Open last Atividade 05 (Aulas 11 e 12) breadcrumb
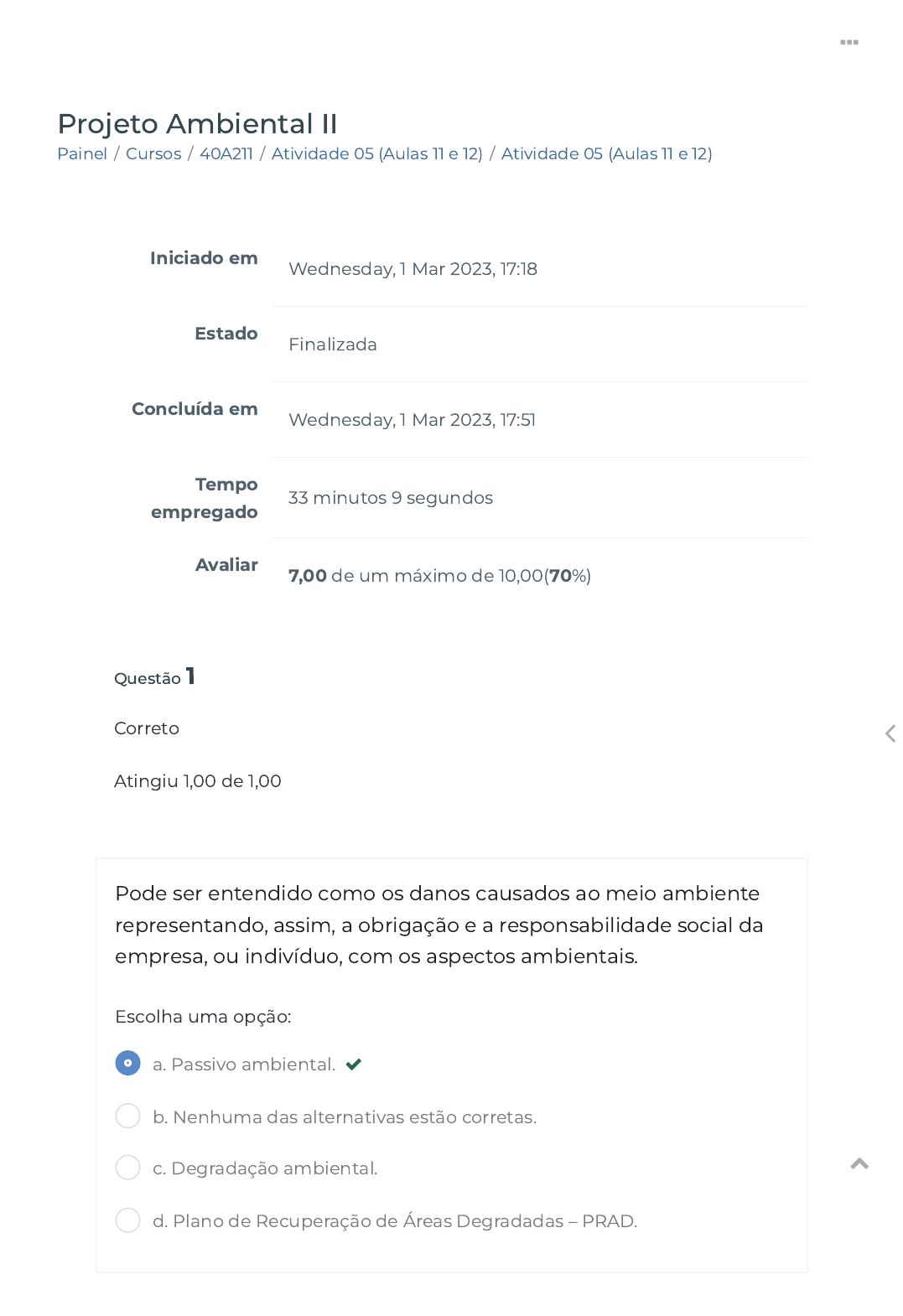 coord(607,153)
